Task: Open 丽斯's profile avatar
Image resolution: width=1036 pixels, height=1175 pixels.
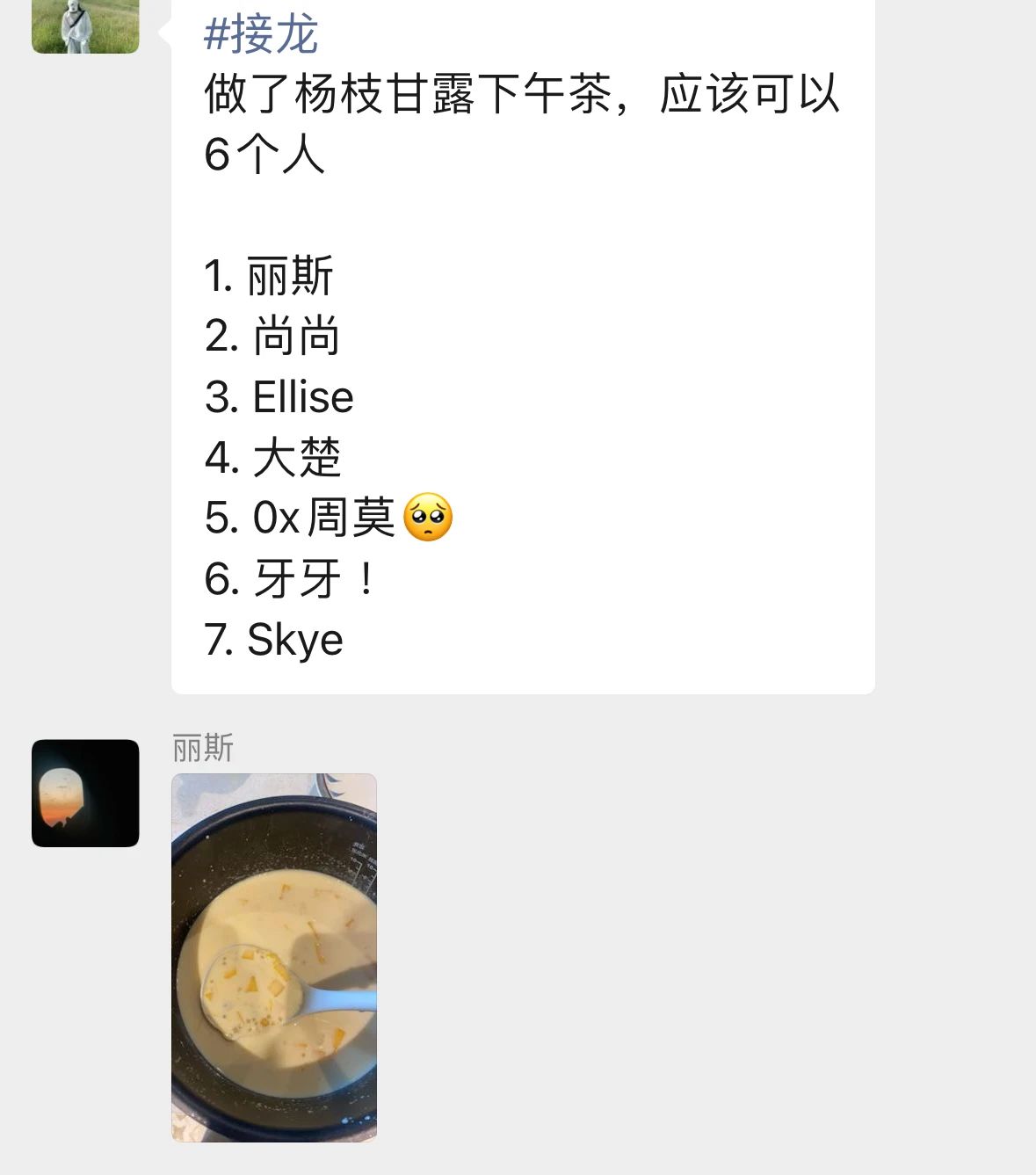Action: click(x=85, y=793)
